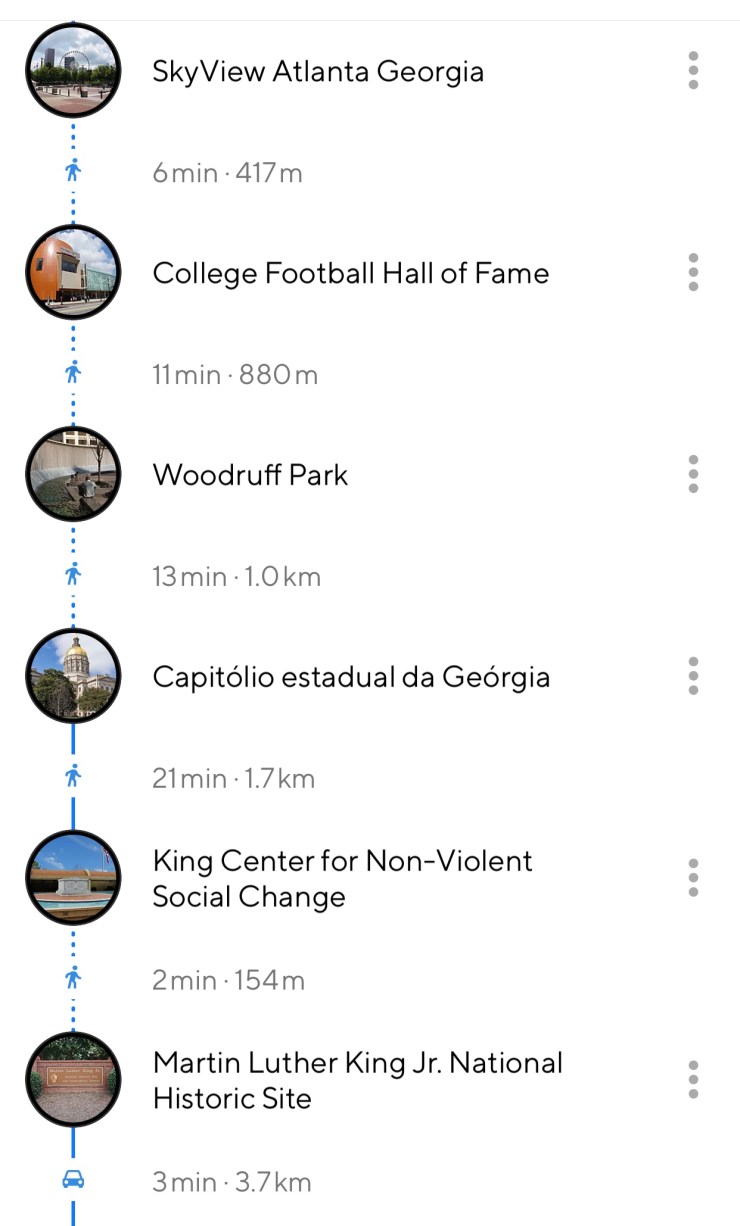
Task: View the King Center for Non-Violent Social Change
Action: pos(342,879)
